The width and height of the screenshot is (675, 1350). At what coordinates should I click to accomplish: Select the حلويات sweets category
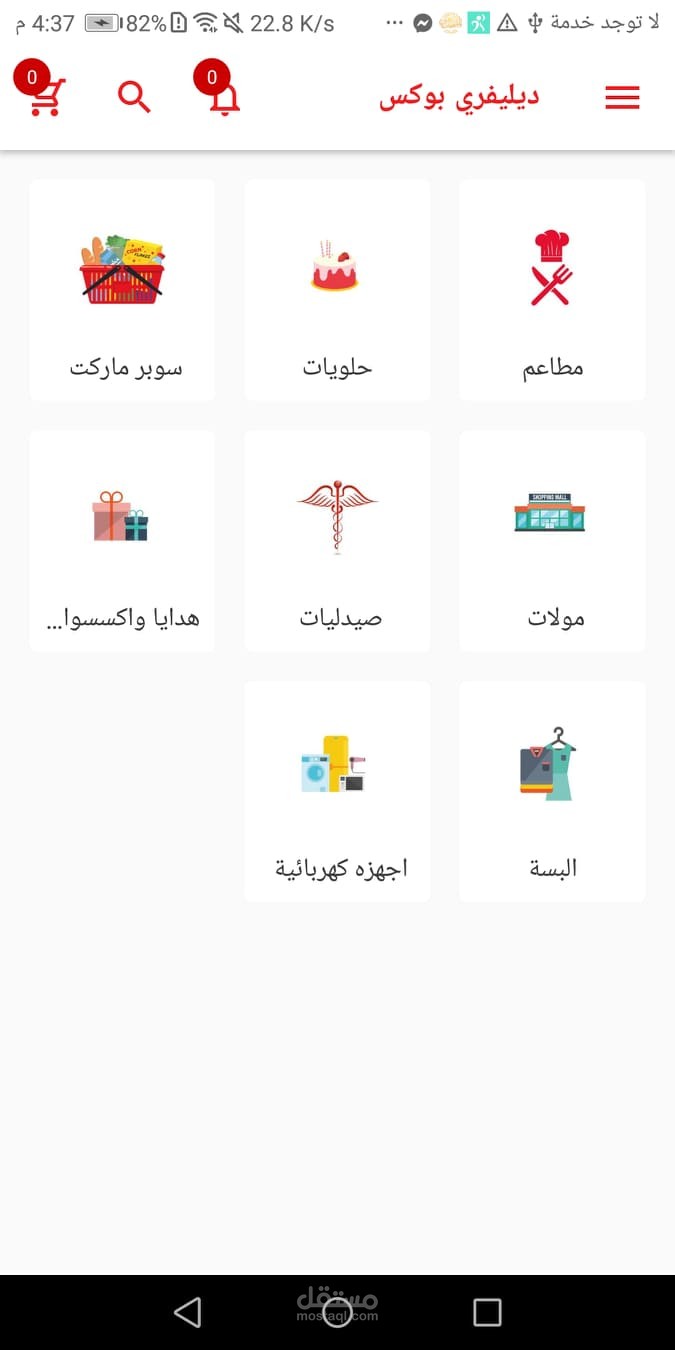(x=337, y=290)
